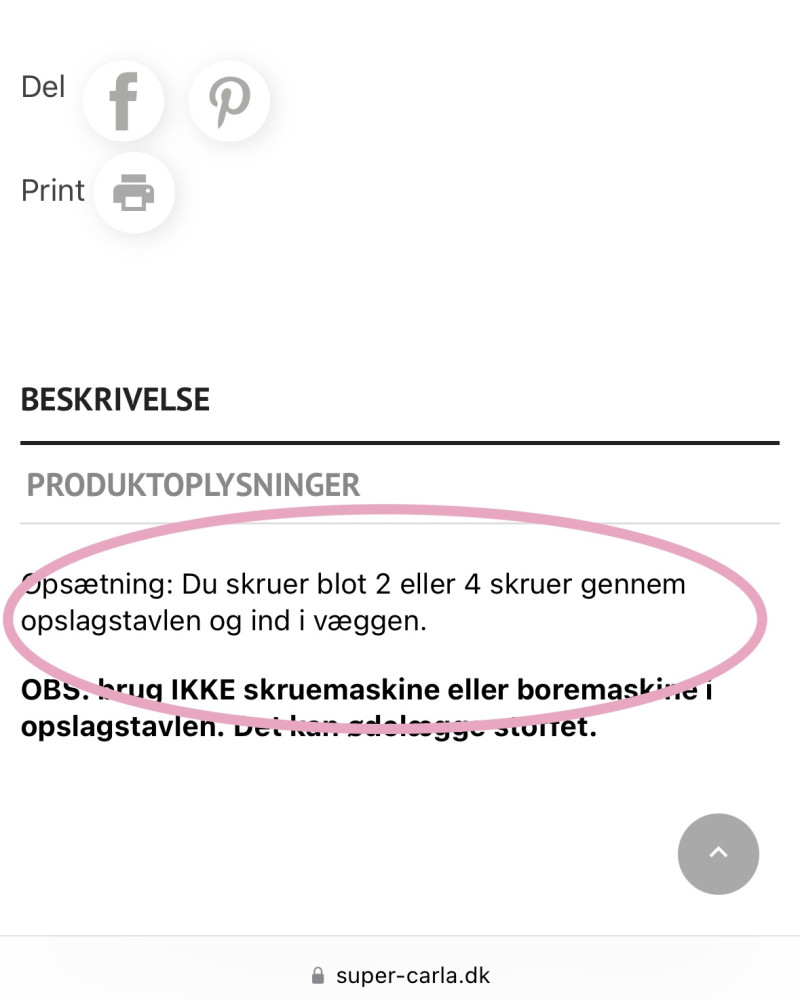Switch to the Beskrivelse tab

point(115,400)
